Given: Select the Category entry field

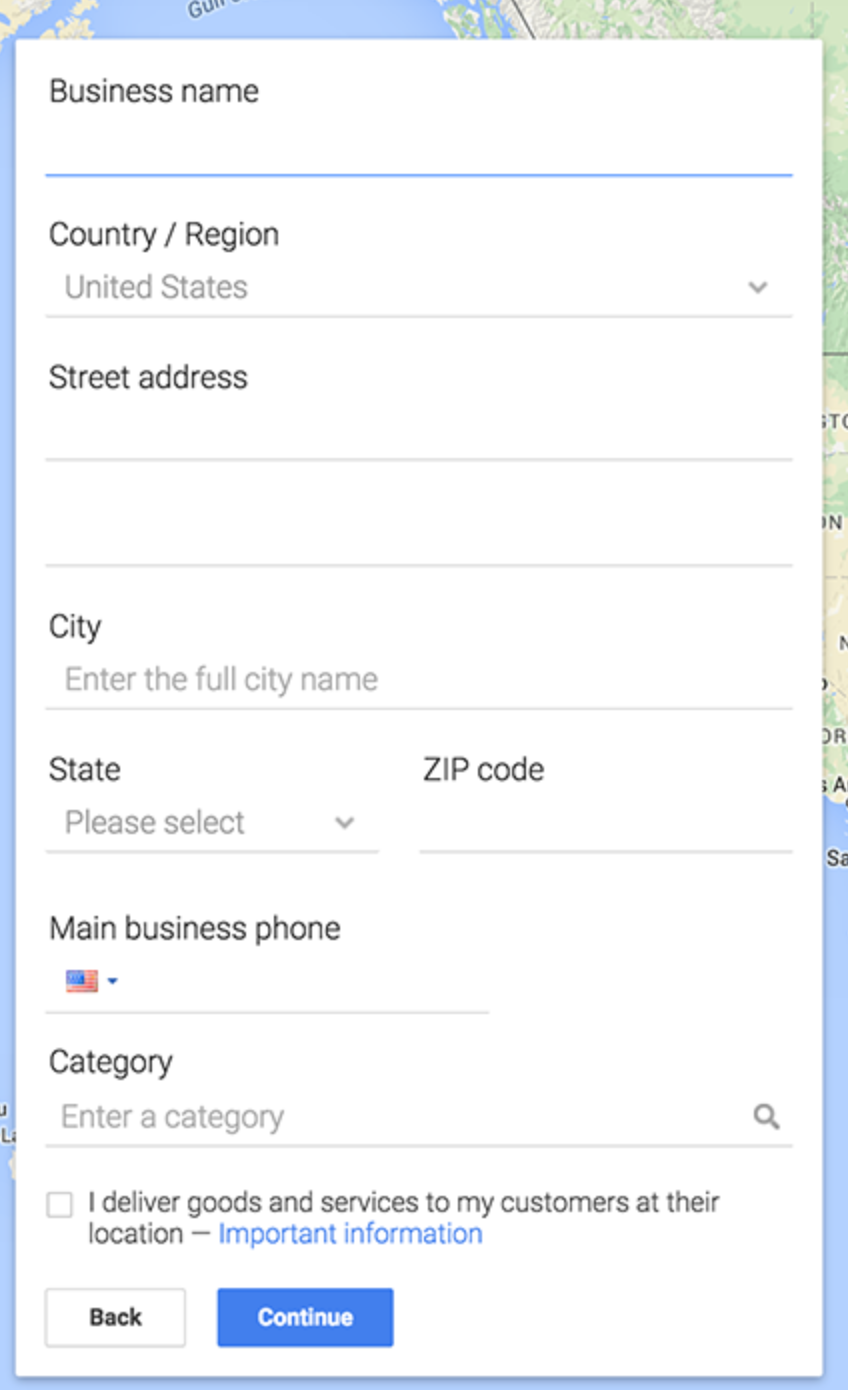Looking at the screenshot, I should (400, 1117).
